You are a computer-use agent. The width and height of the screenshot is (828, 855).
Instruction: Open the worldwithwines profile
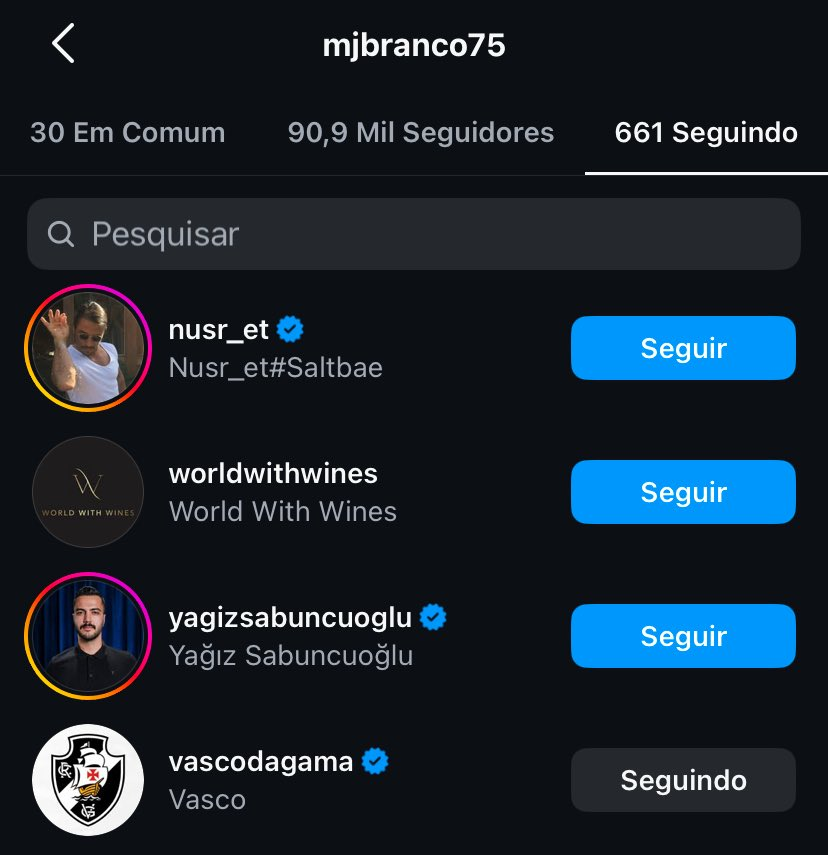tap(273, 473)
